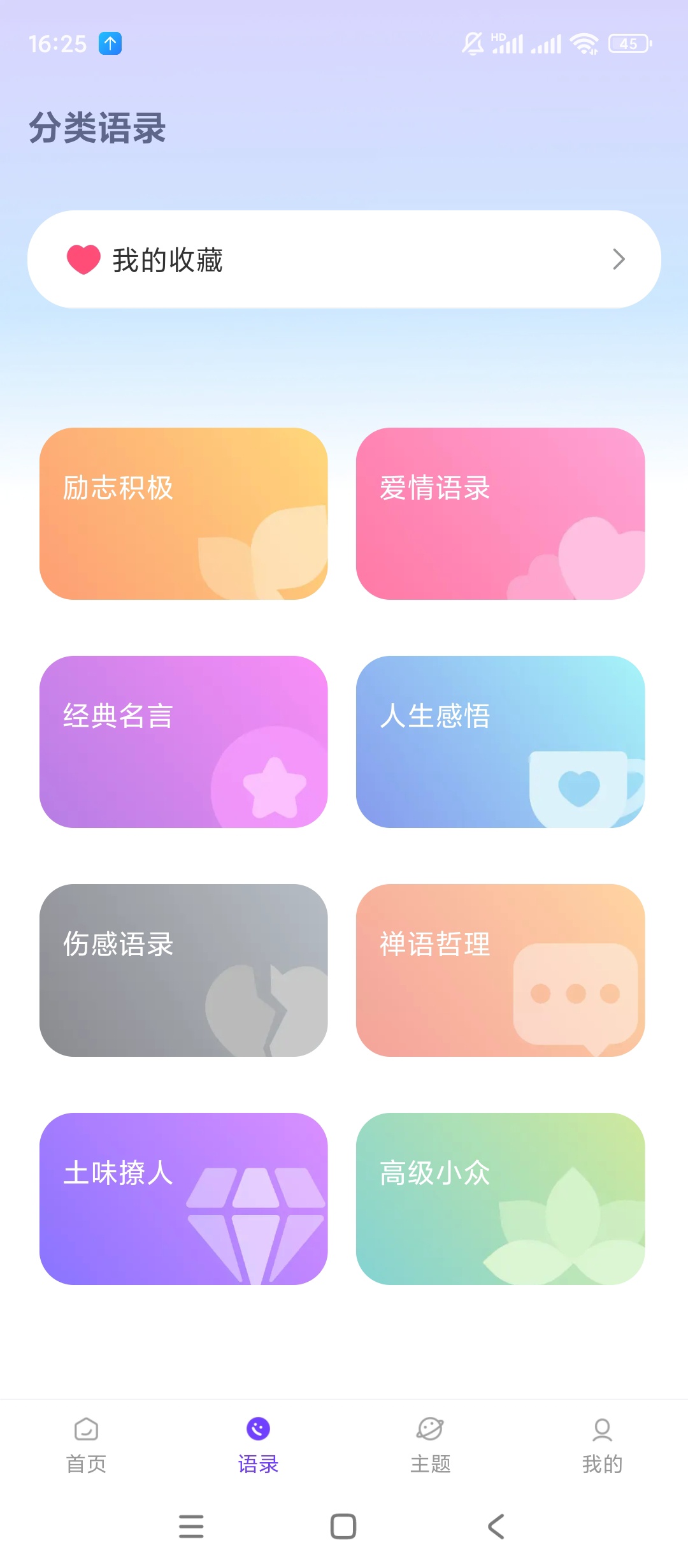Open the 伤感语录 category card
The height and width of the screenshot is (1568, 688).
click(x=183, y=970)
